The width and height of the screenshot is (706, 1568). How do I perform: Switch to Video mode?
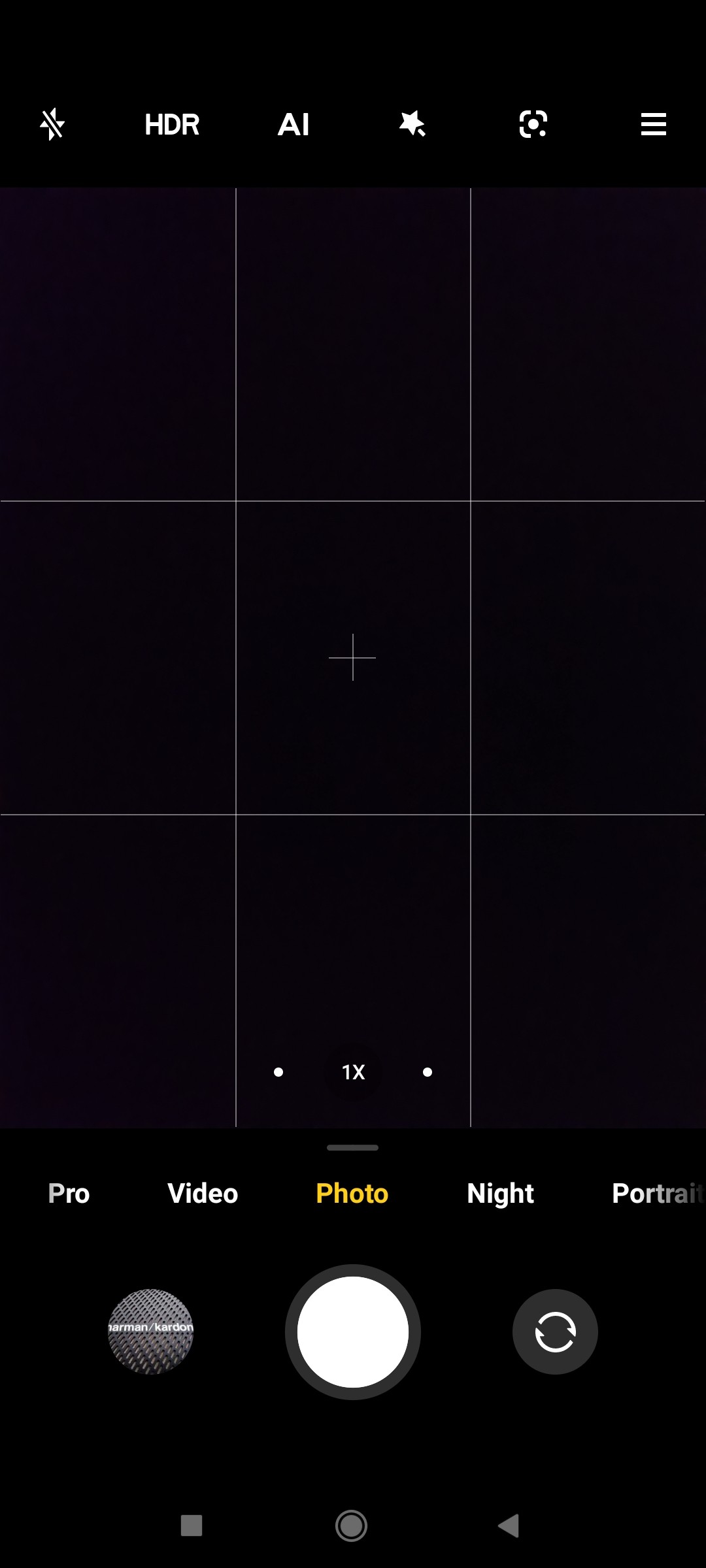(203, 1194)
